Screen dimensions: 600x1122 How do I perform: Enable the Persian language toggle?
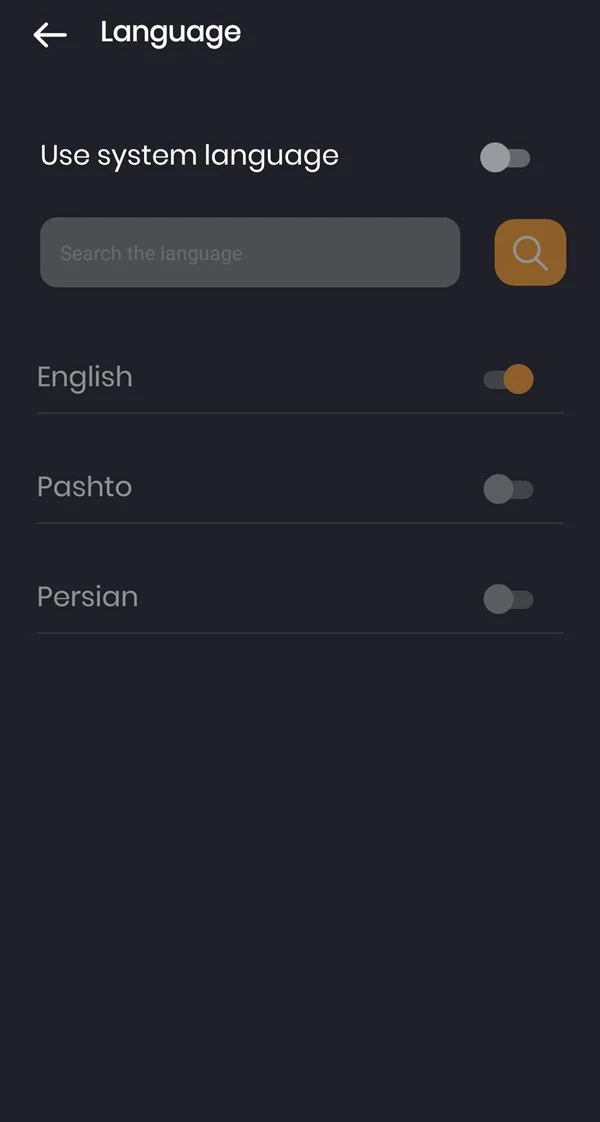508,599
